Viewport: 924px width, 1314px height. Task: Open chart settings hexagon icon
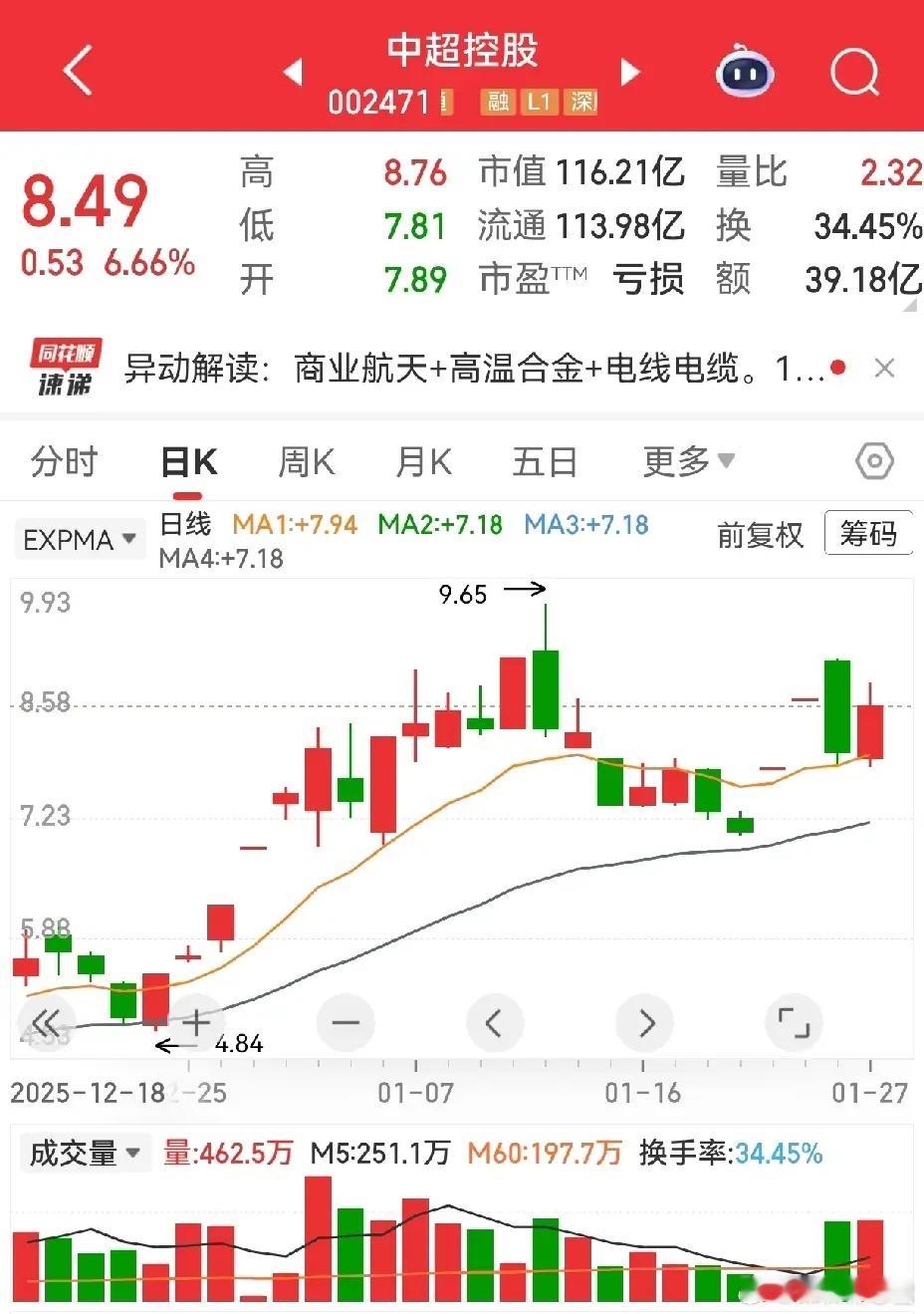pyautogui.click(x=874, y=461)
